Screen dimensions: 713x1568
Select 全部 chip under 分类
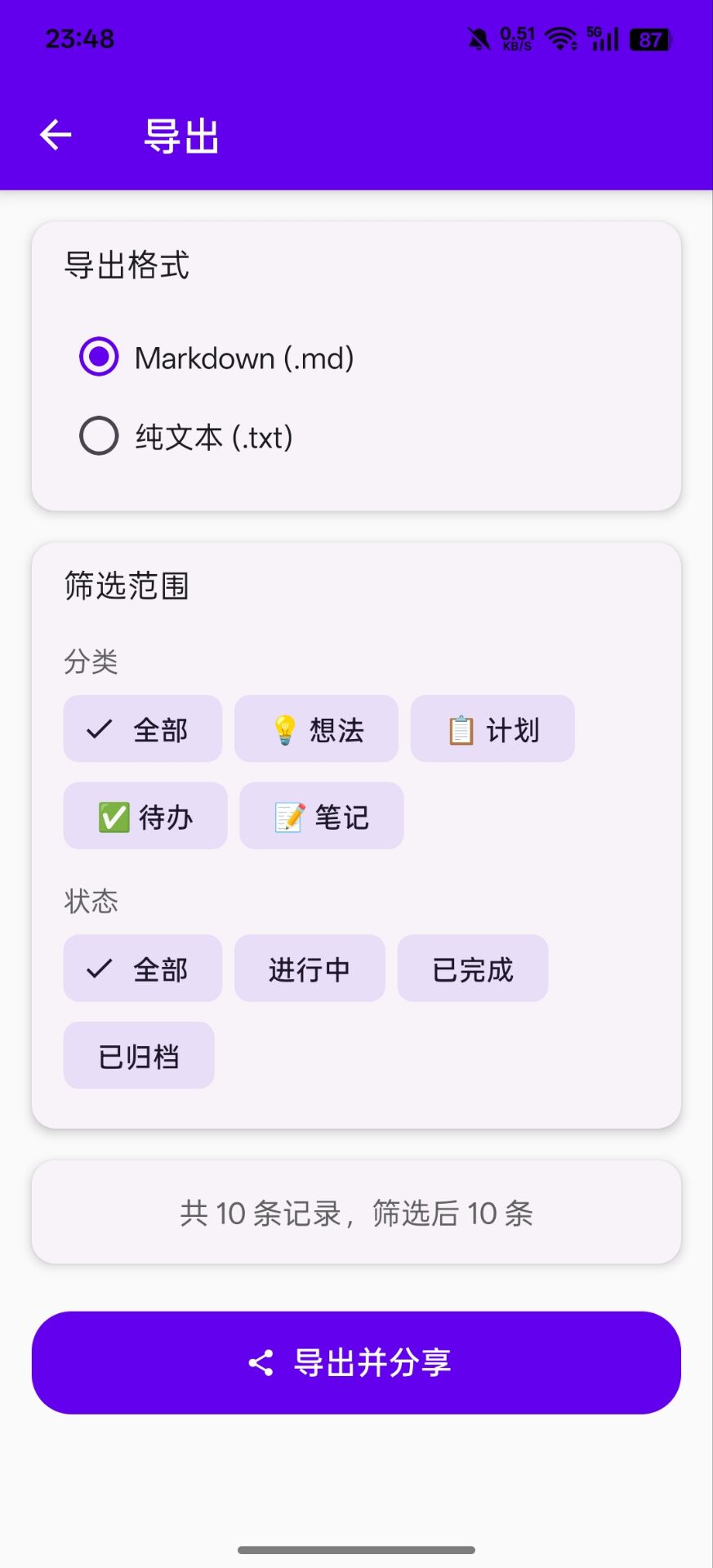point(143,729)
